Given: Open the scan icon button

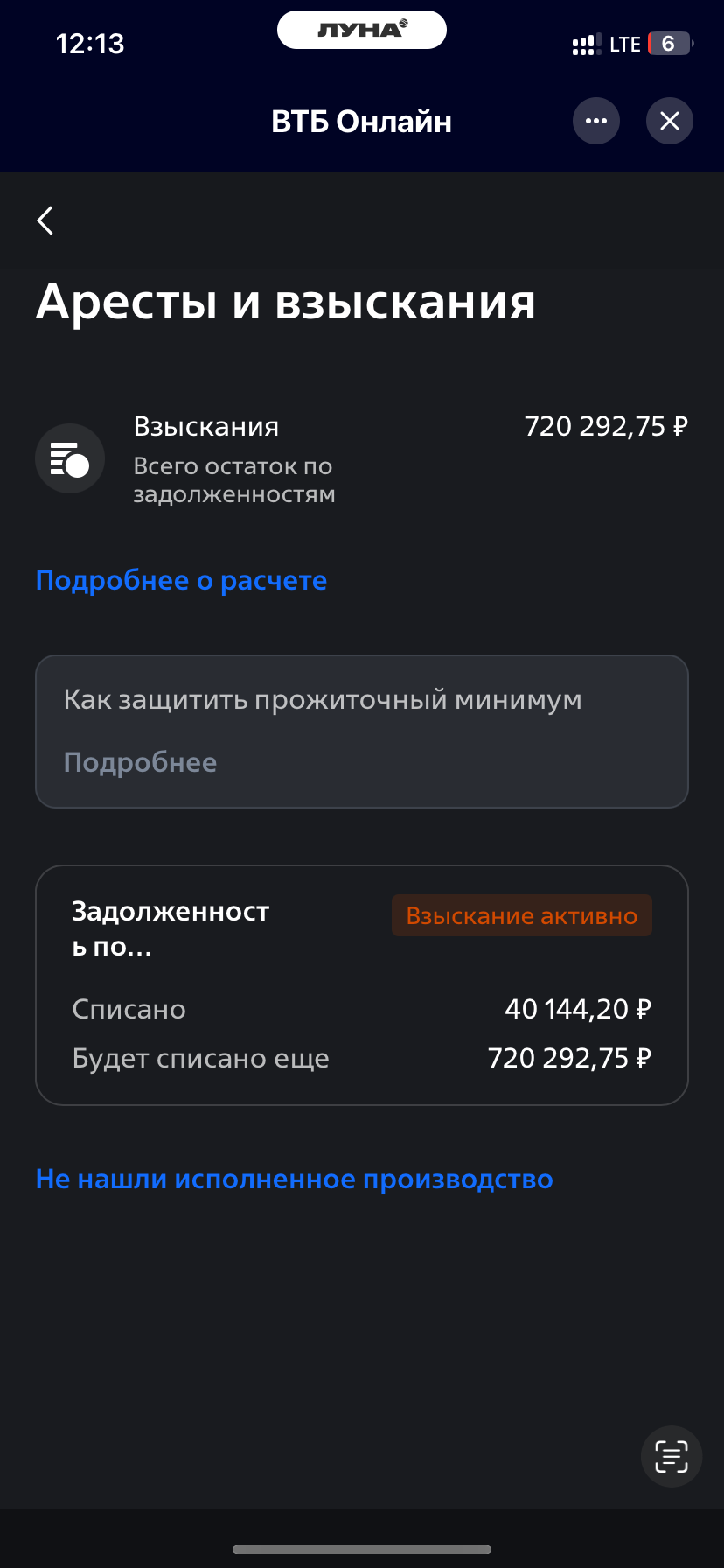Looking at the screenshot, I should tap(671, 1457).
